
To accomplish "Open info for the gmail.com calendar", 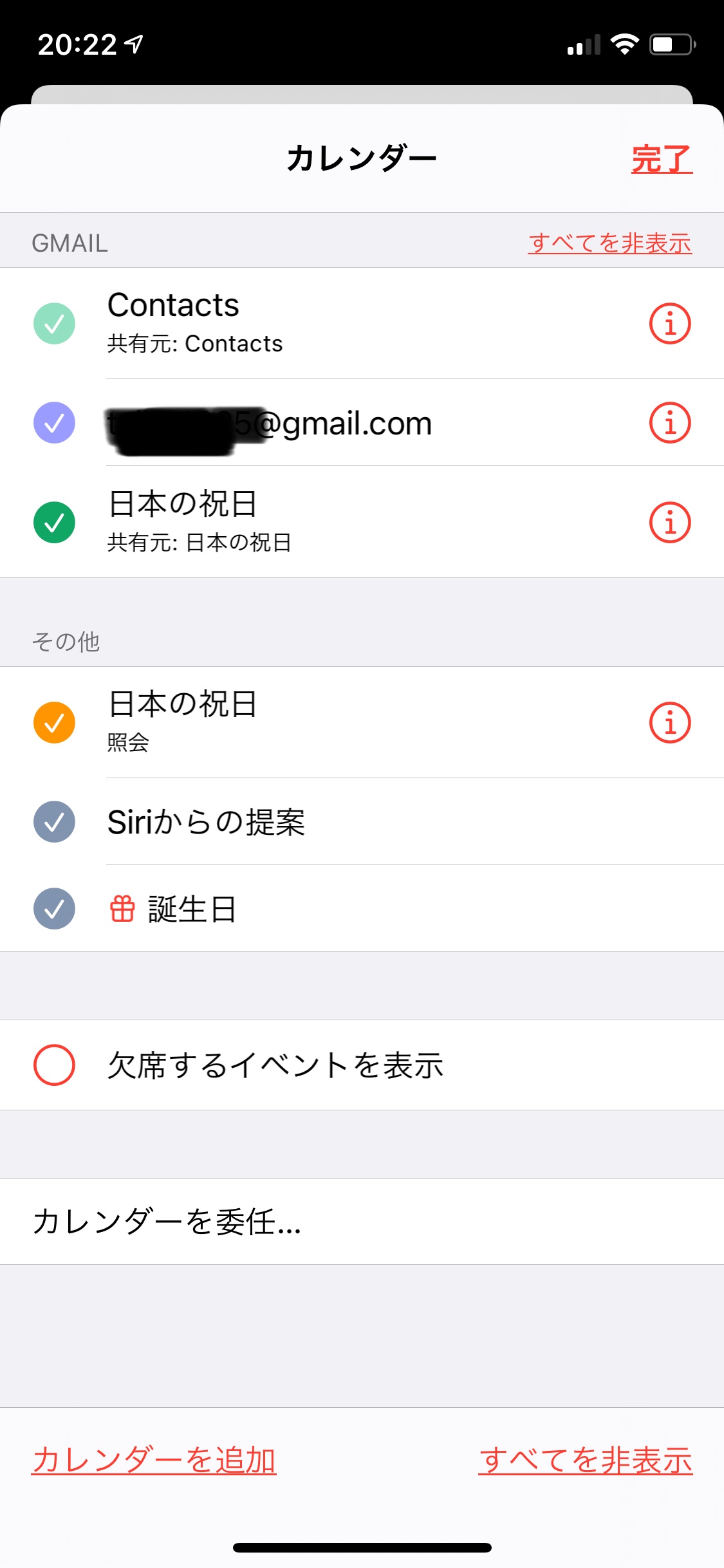I will [669, 423].
